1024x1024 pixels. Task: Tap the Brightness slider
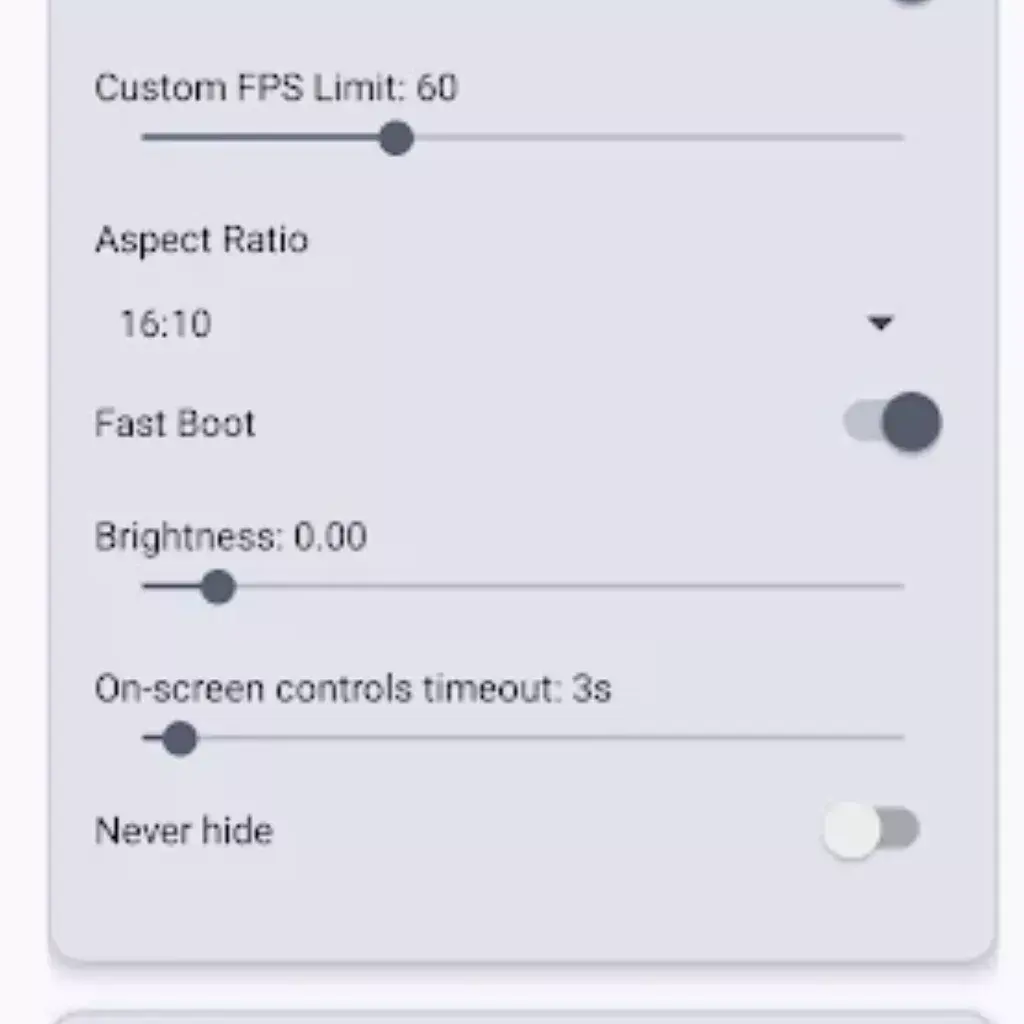pos(218,587)
